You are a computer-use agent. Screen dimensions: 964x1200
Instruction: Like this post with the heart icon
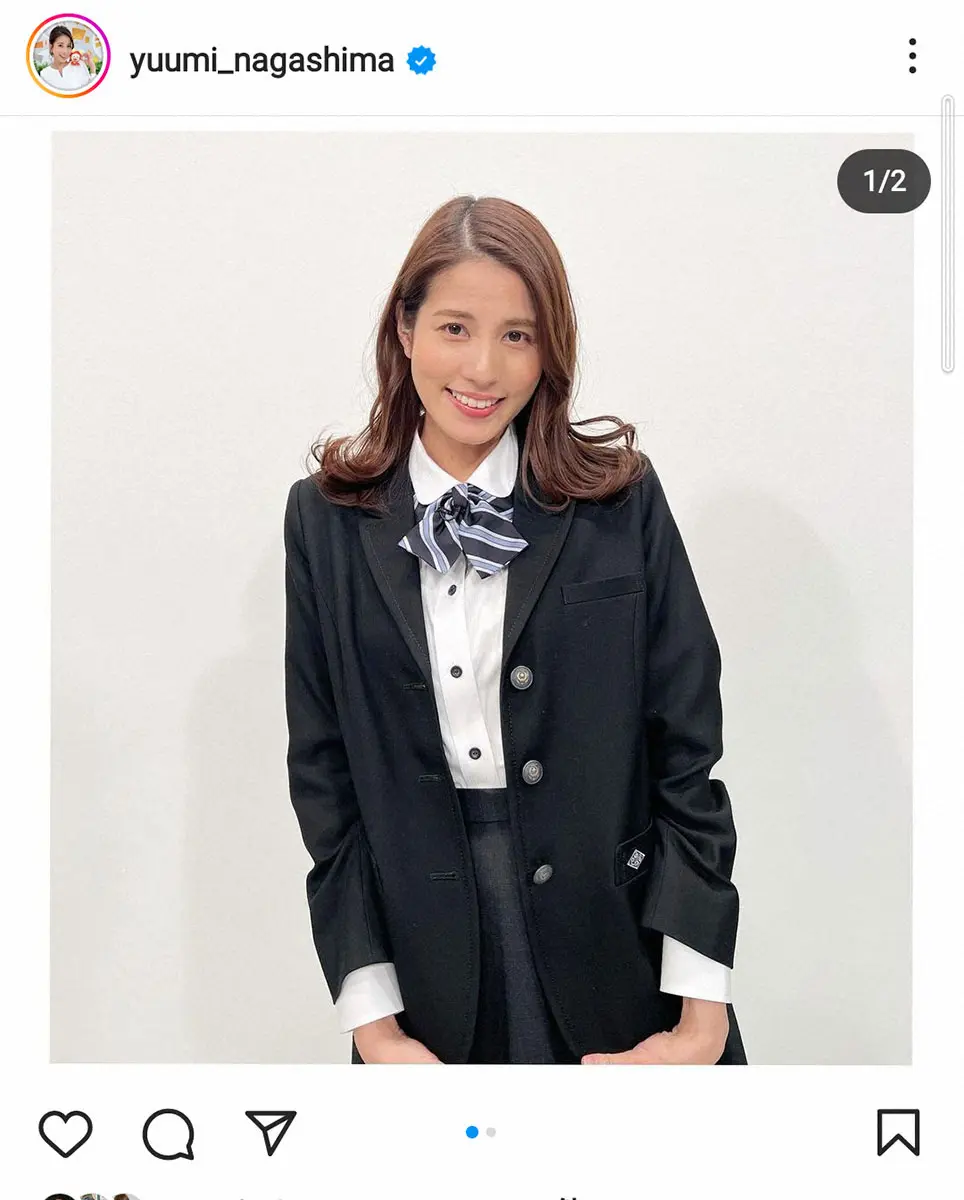(x=66, y=1133)
